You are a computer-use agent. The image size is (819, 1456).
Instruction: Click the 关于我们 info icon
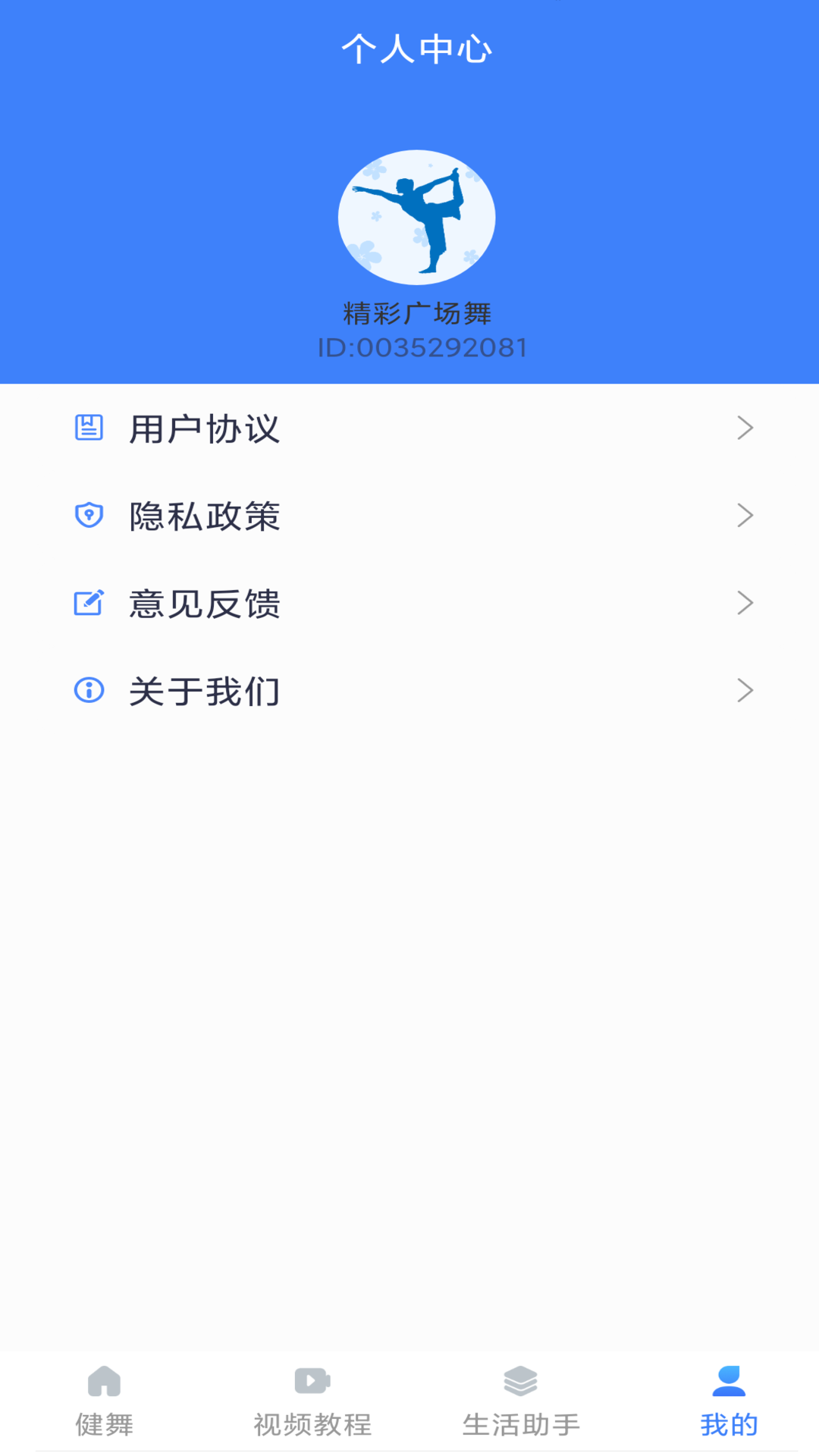pos(89,690)
